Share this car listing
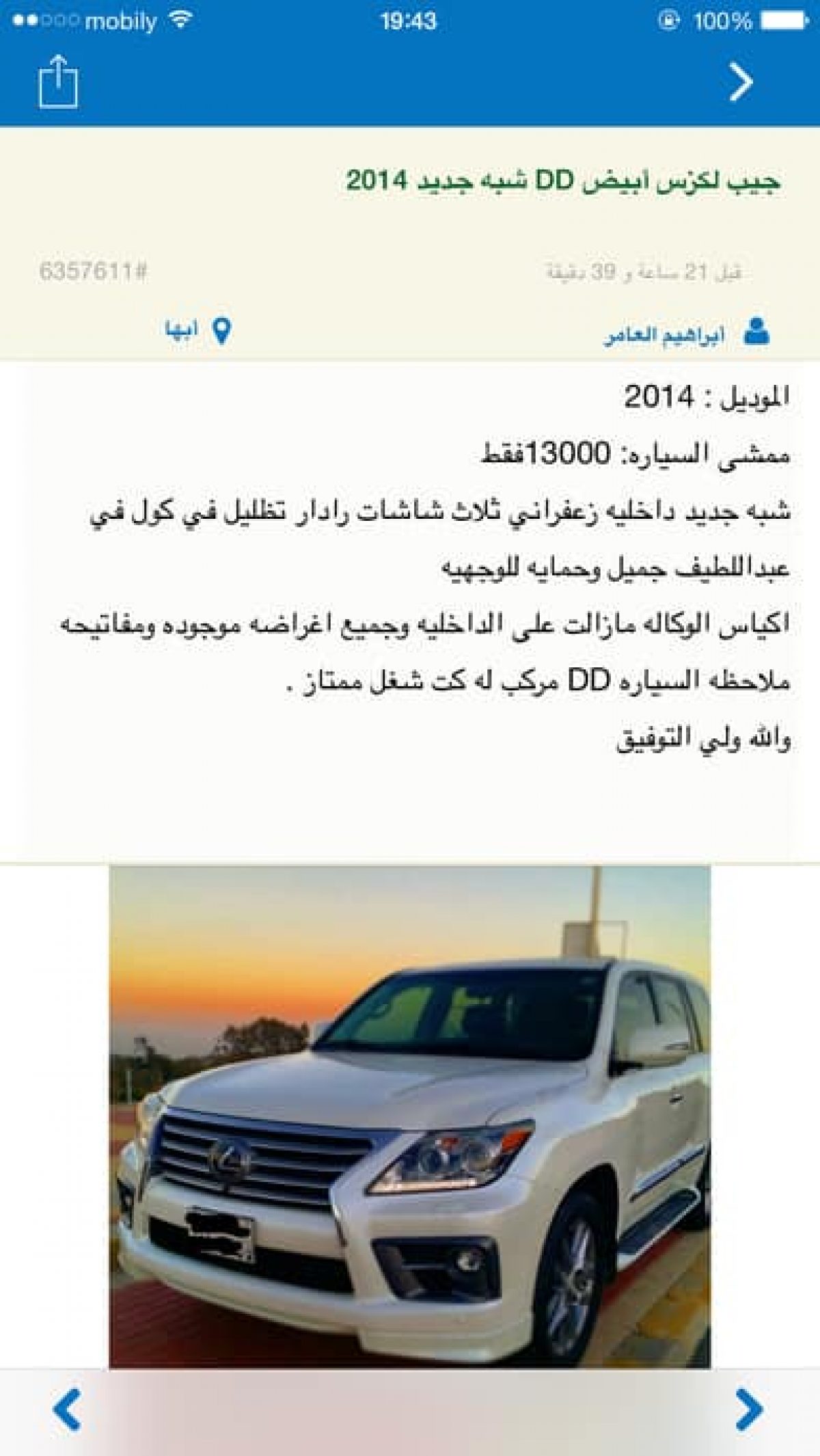 [57, 81]
